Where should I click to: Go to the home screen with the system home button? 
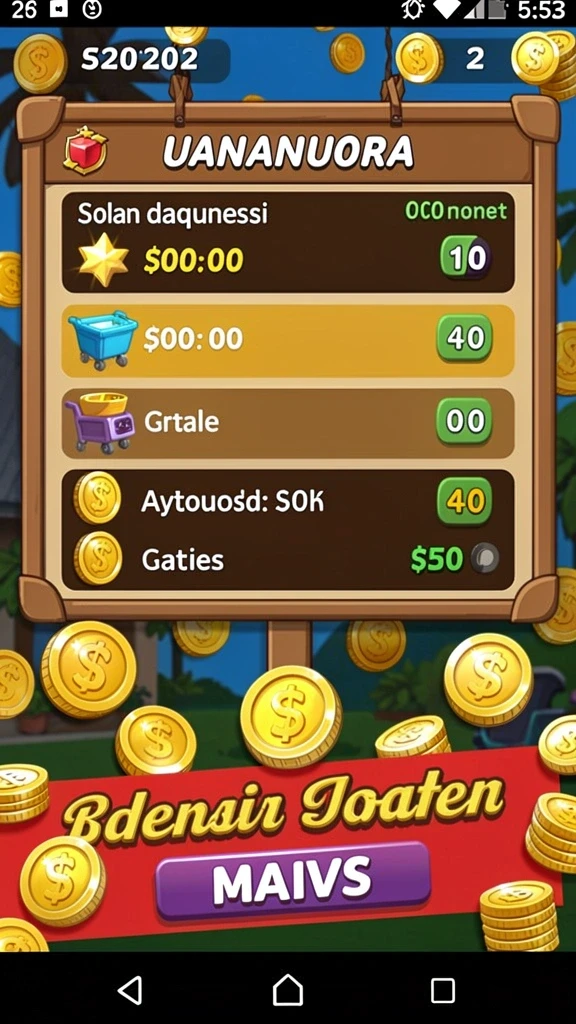click(288, 990)
